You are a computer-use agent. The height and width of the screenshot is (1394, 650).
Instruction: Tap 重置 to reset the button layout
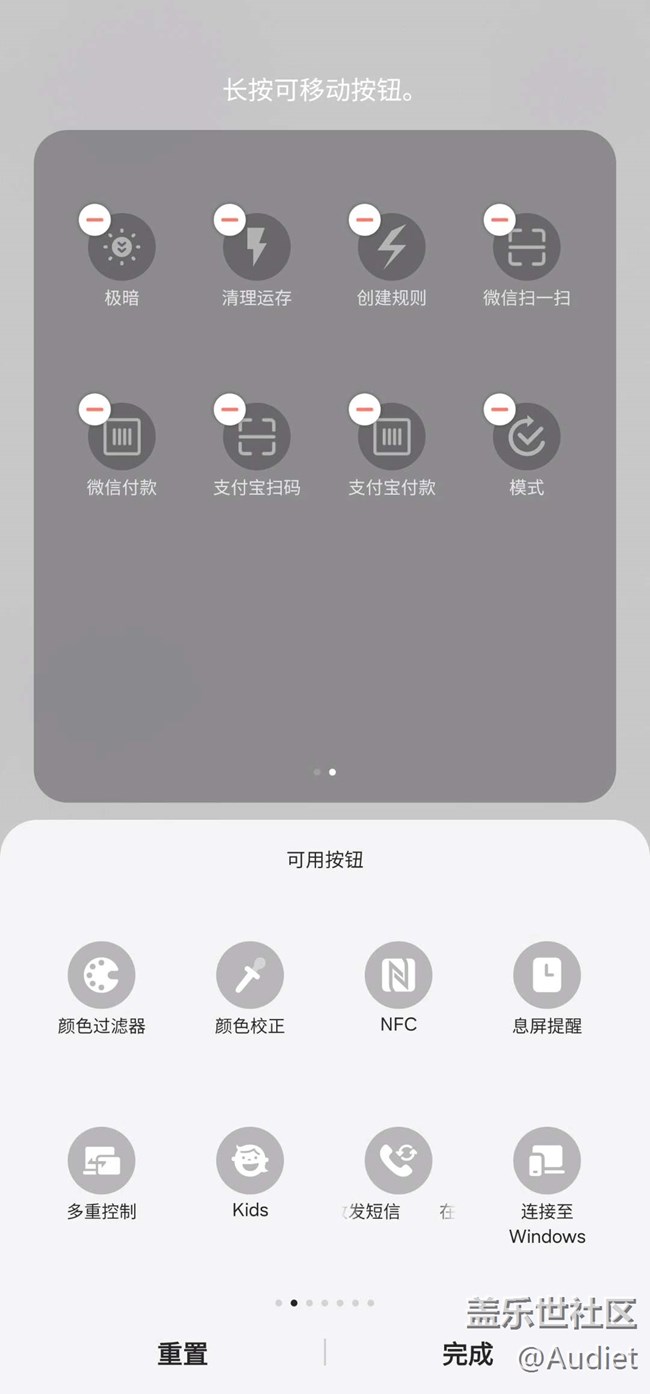182,1354
